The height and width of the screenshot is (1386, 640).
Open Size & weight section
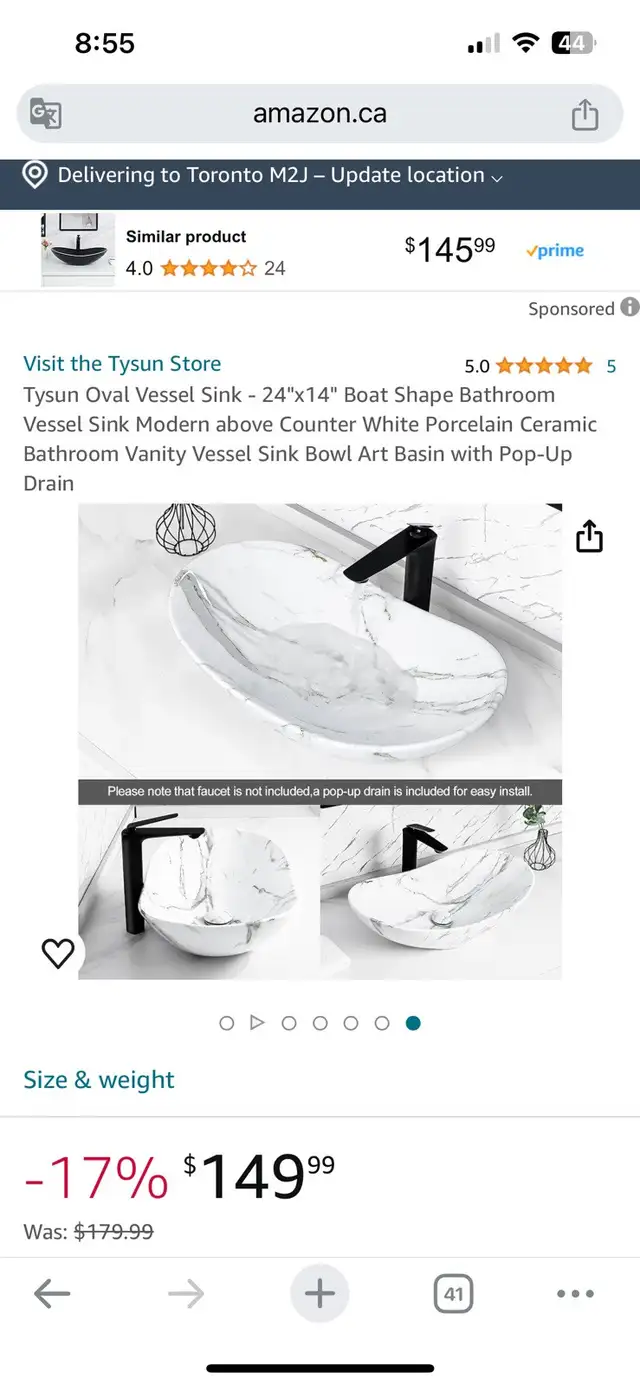[x=99, y=1080]
